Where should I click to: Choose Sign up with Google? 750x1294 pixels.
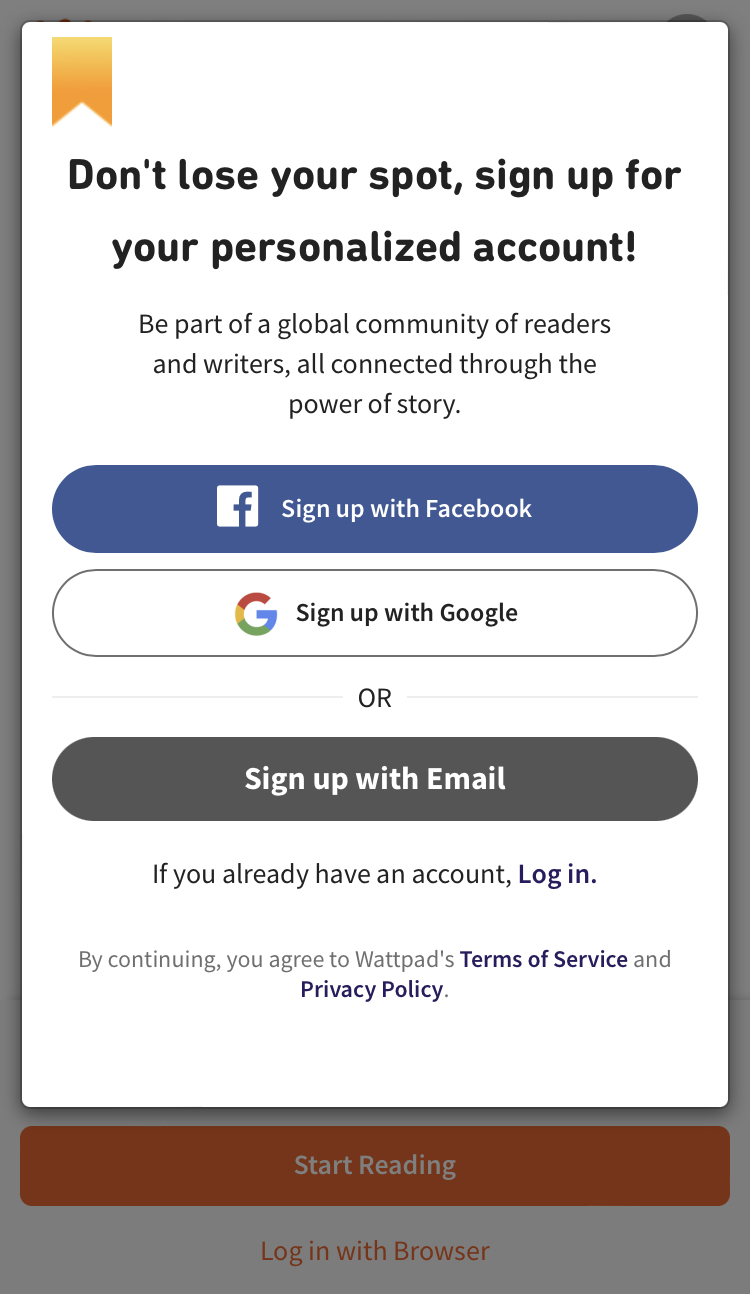[x=375, y=613]
